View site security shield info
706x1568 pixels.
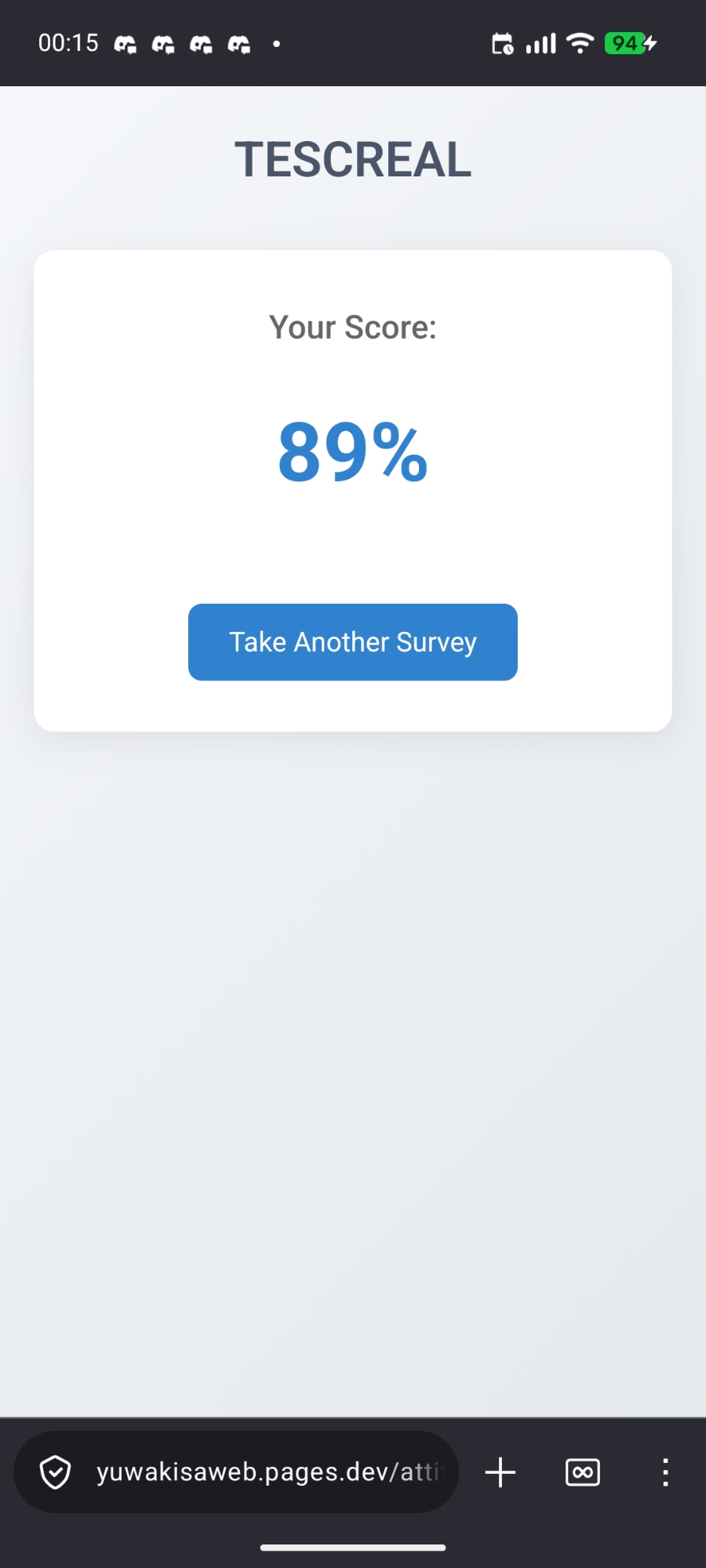[56, 1472]
